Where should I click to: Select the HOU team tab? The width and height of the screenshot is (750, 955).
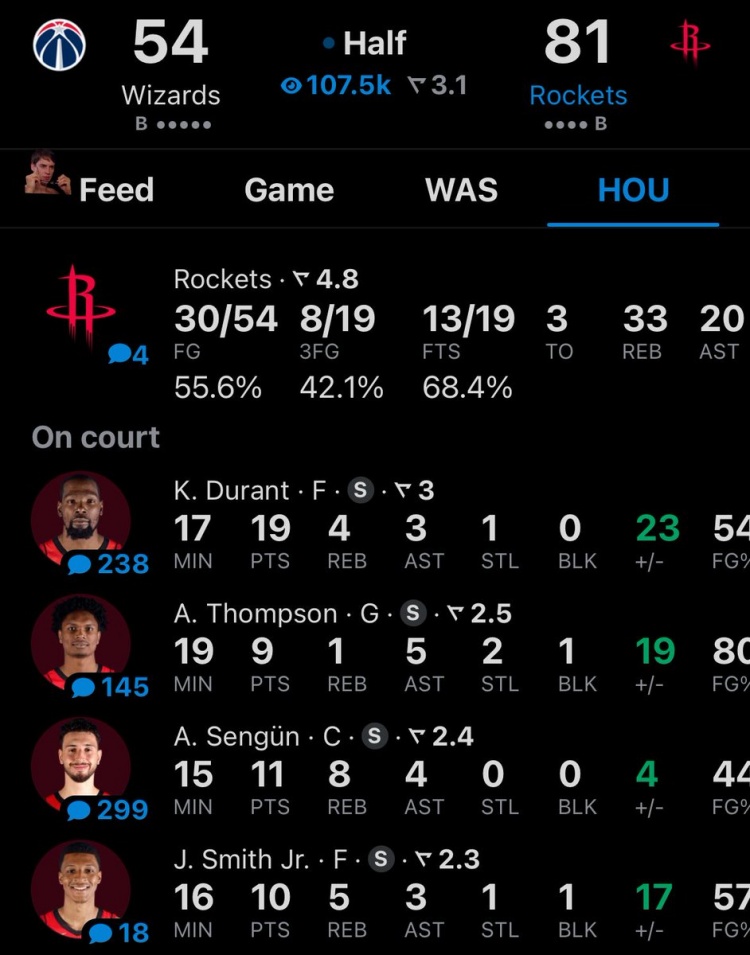pos(633,190)
